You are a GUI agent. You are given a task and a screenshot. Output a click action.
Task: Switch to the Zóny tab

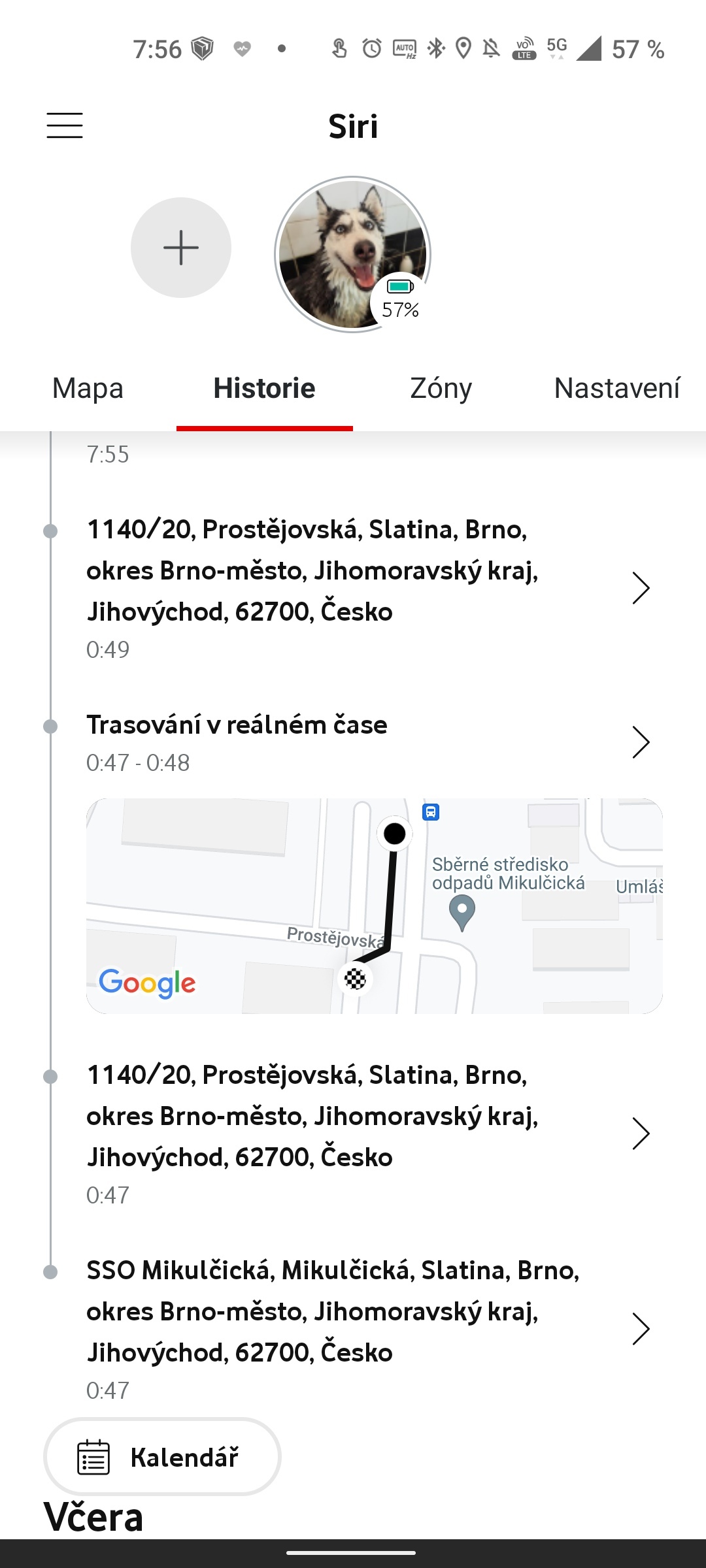(x=441, y=388)
